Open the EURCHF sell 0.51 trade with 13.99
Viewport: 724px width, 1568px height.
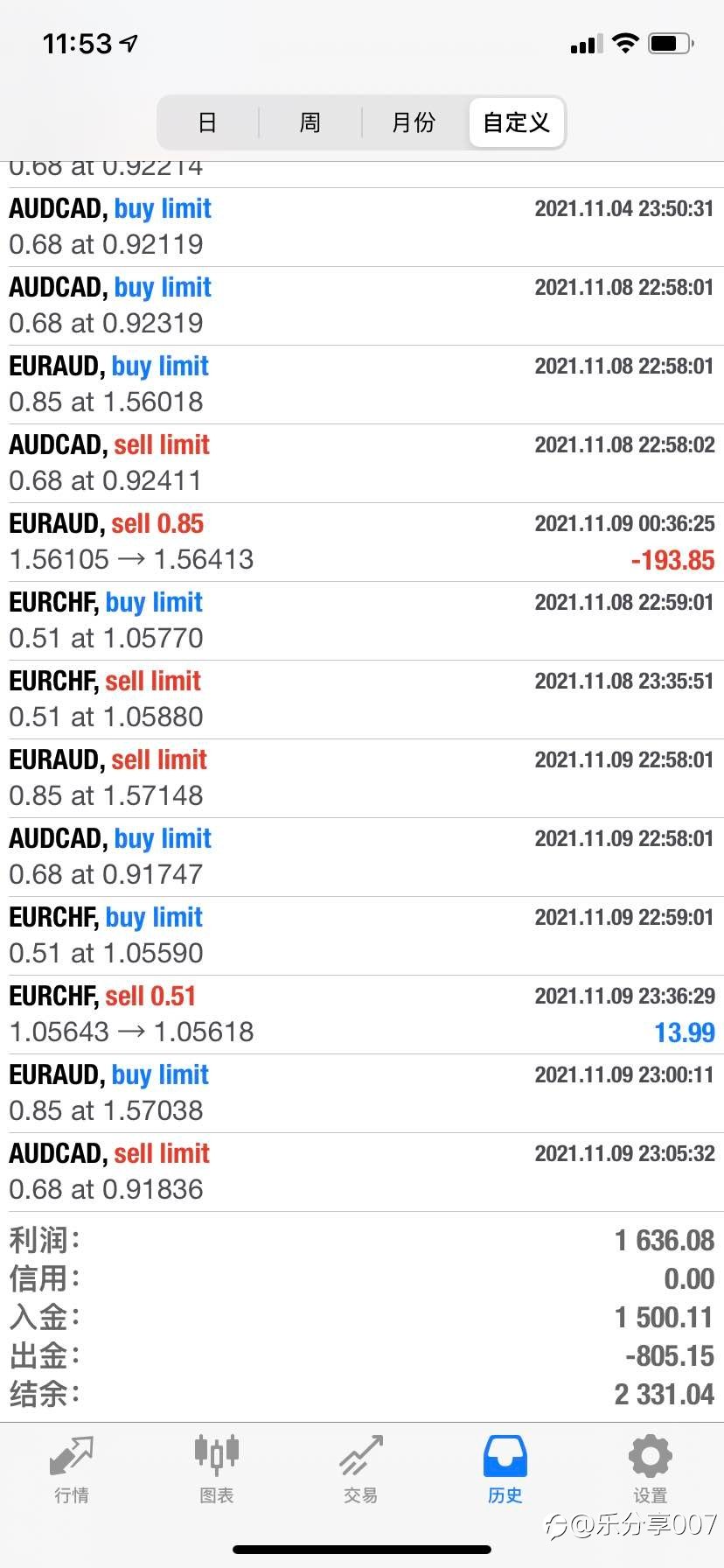pos(362,1015)
